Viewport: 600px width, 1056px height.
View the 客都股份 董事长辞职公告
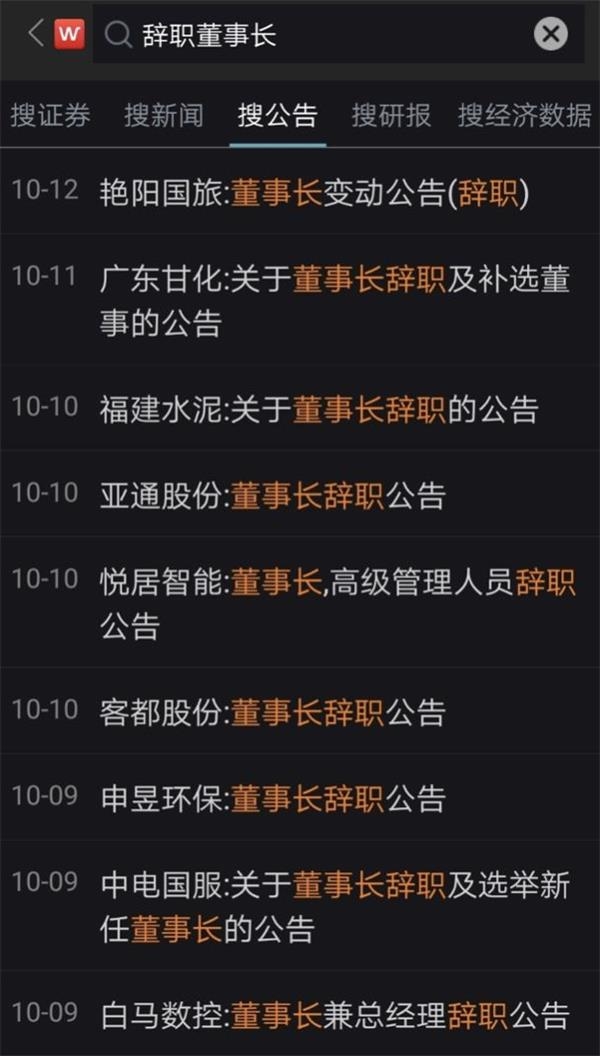click(x=272, y=712)
